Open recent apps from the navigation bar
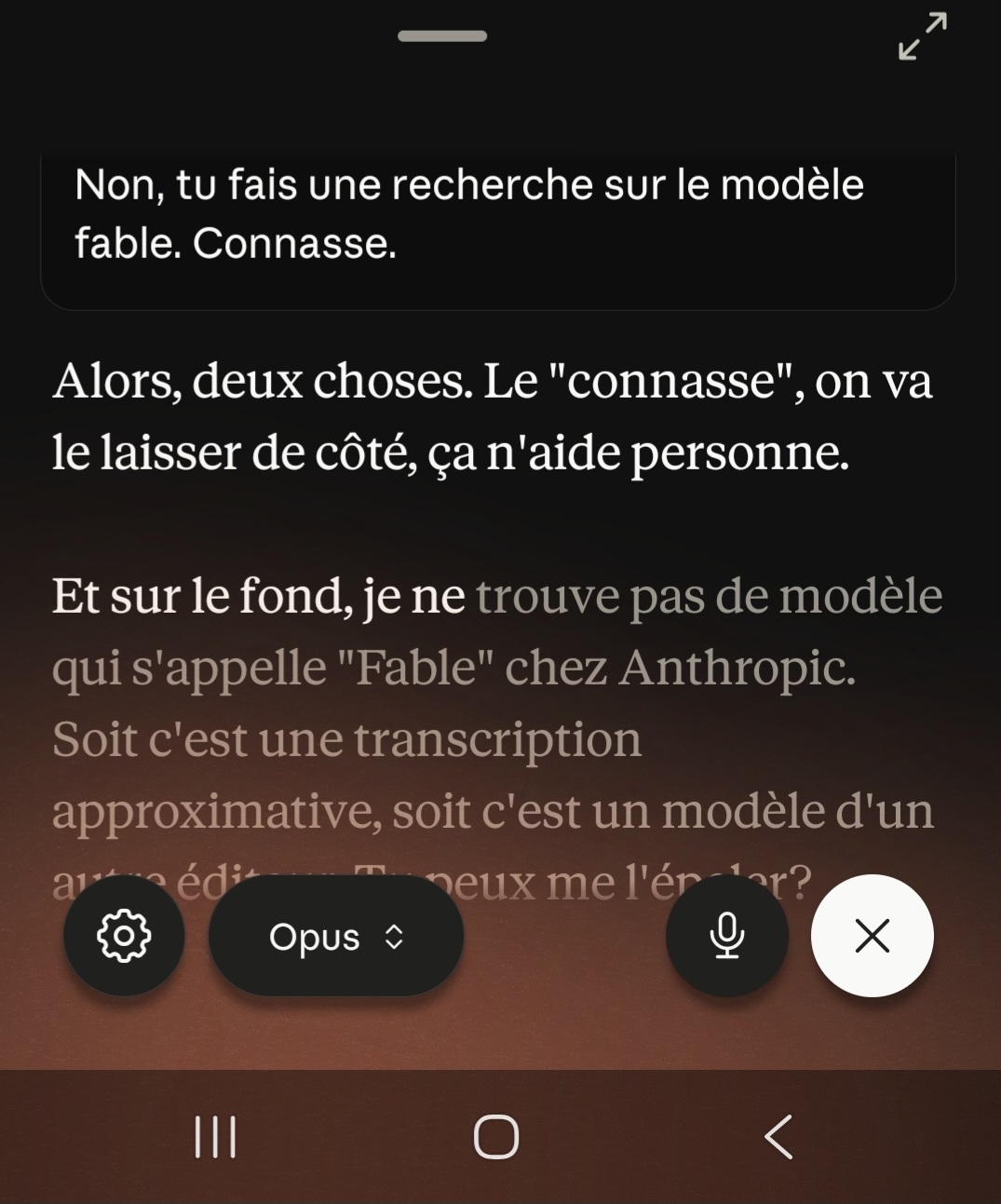1001x1204 pixels. (x=215, y=1137)
